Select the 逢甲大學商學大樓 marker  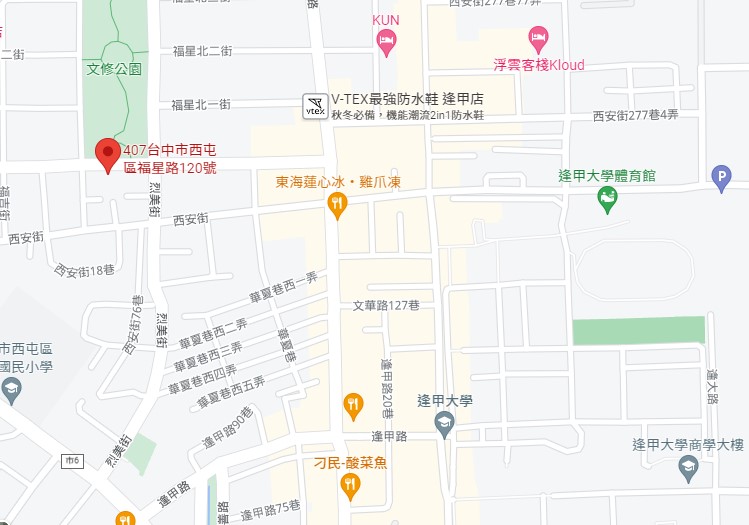coord(688,466)
